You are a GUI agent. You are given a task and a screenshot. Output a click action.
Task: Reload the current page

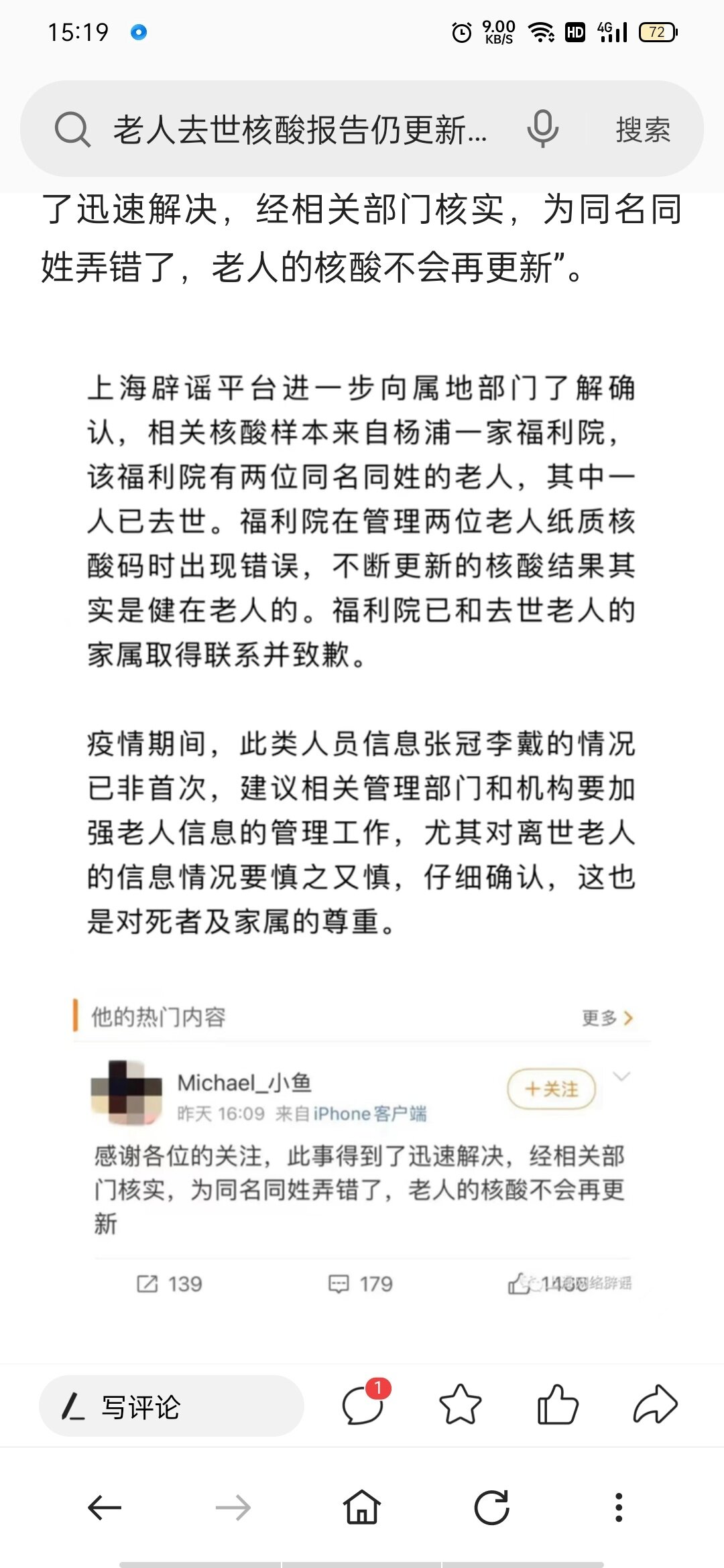tap(491, 1508)
